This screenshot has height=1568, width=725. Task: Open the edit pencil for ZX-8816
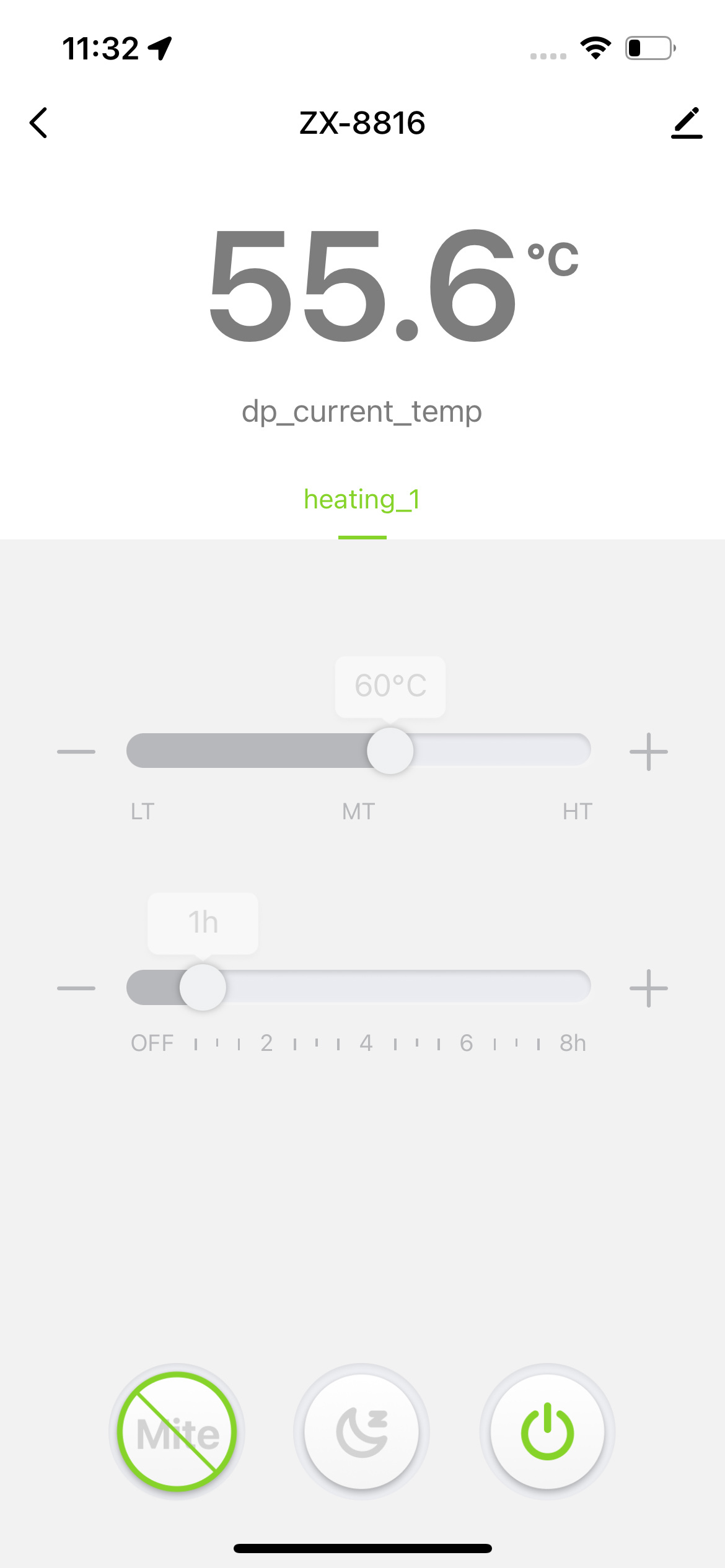tap(687, 123)
